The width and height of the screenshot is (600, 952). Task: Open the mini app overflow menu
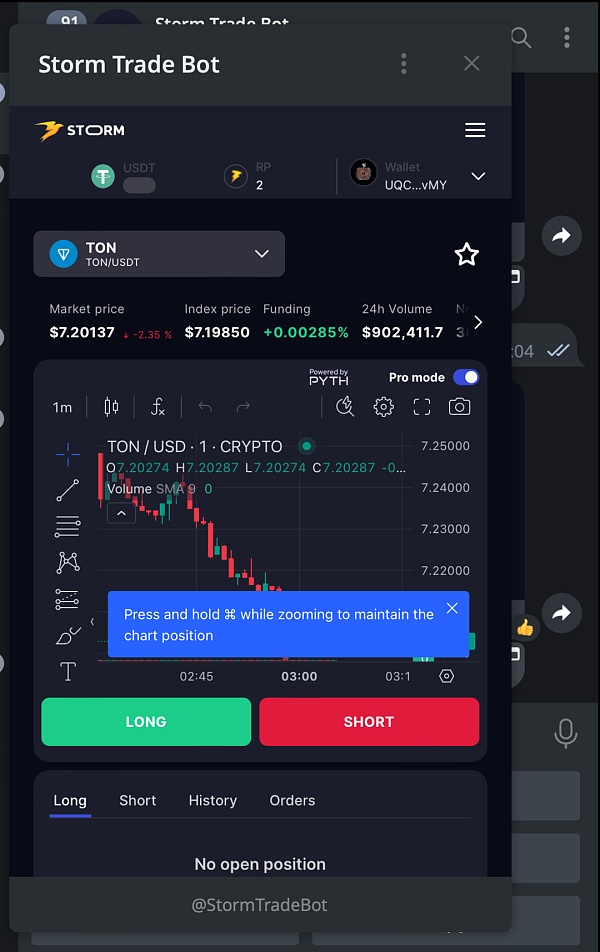pyautogui.click(x=404, y=64)
